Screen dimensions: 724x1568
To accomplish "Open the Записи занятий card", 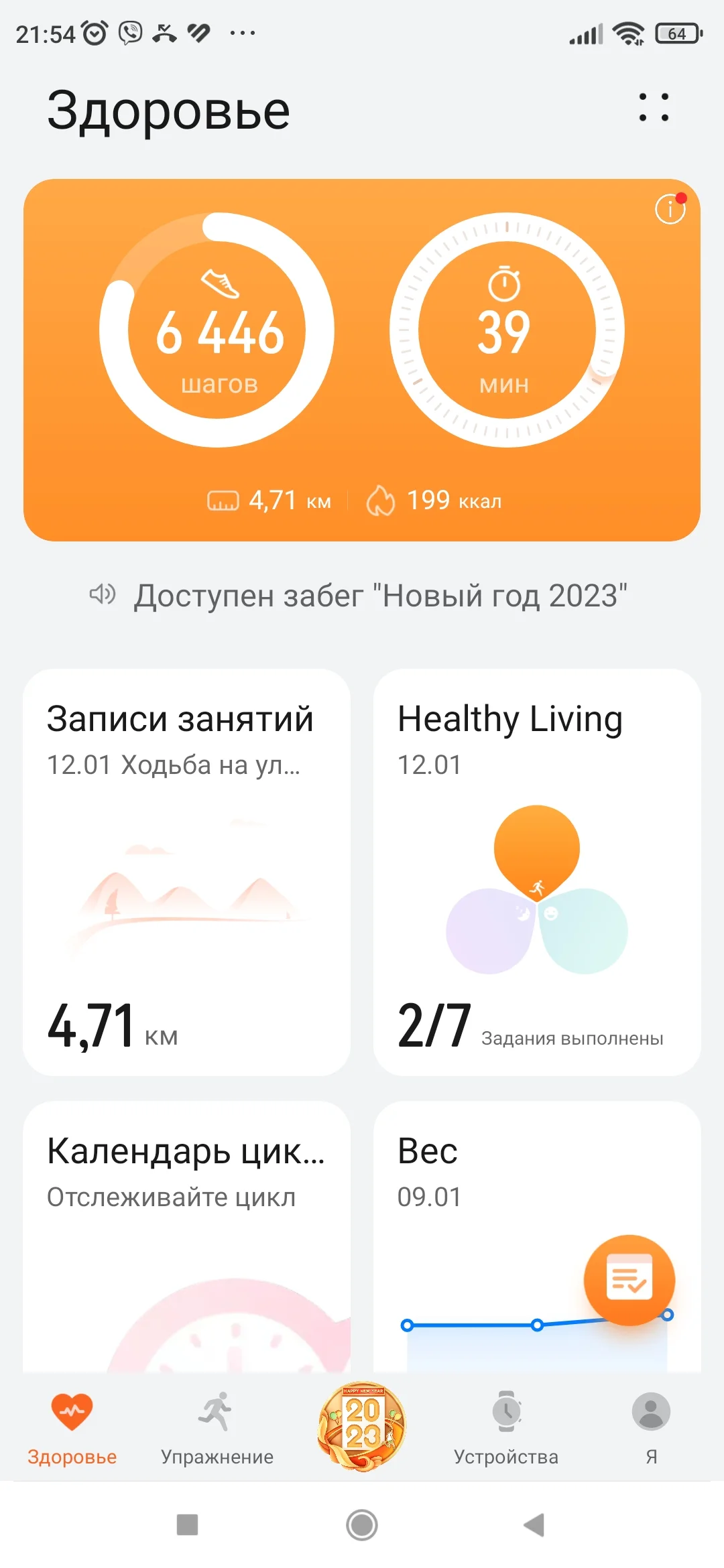I will (x=187, y=871).
